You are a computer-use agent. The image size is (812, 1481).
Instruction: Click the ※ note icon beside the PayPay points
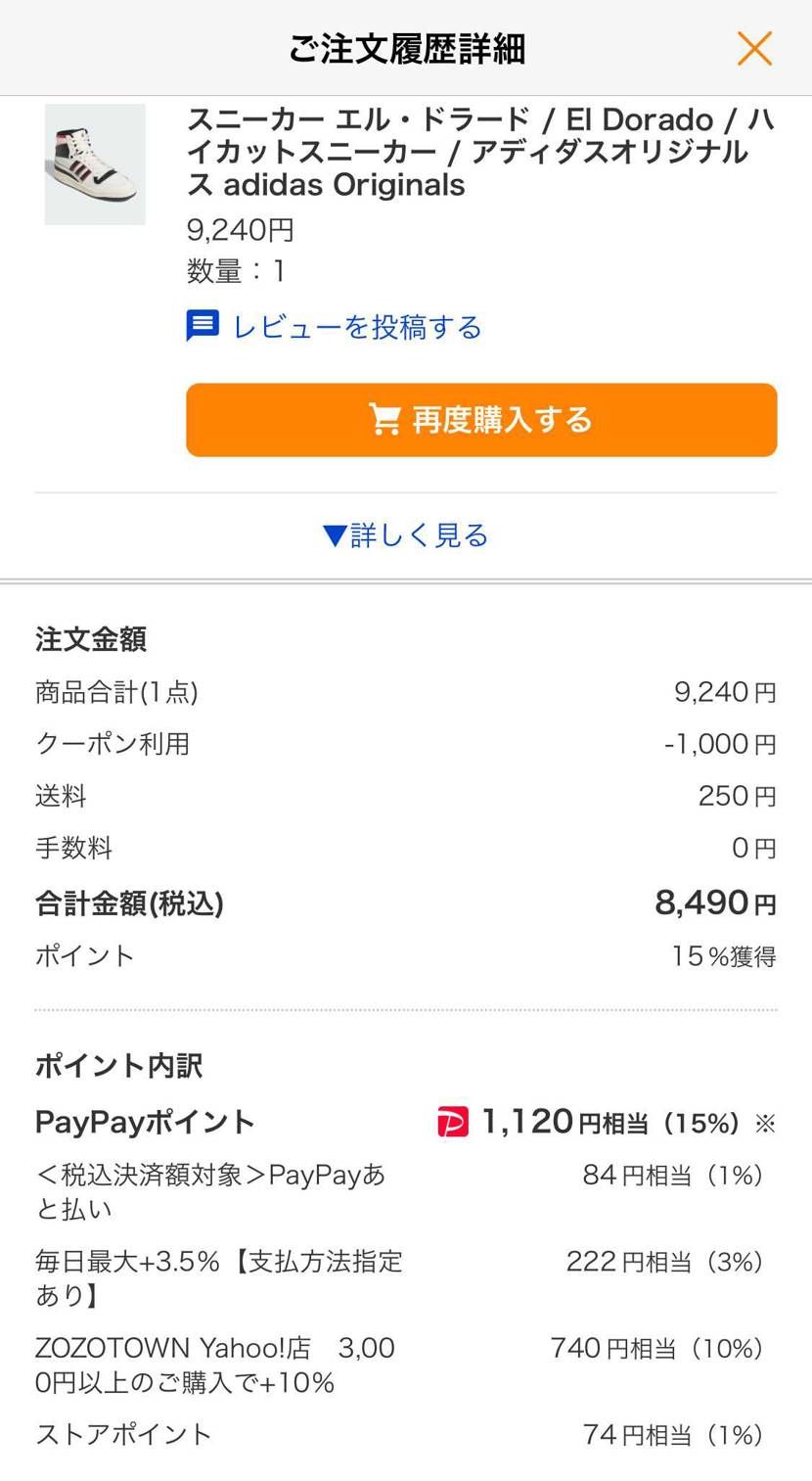point(764,1121)
